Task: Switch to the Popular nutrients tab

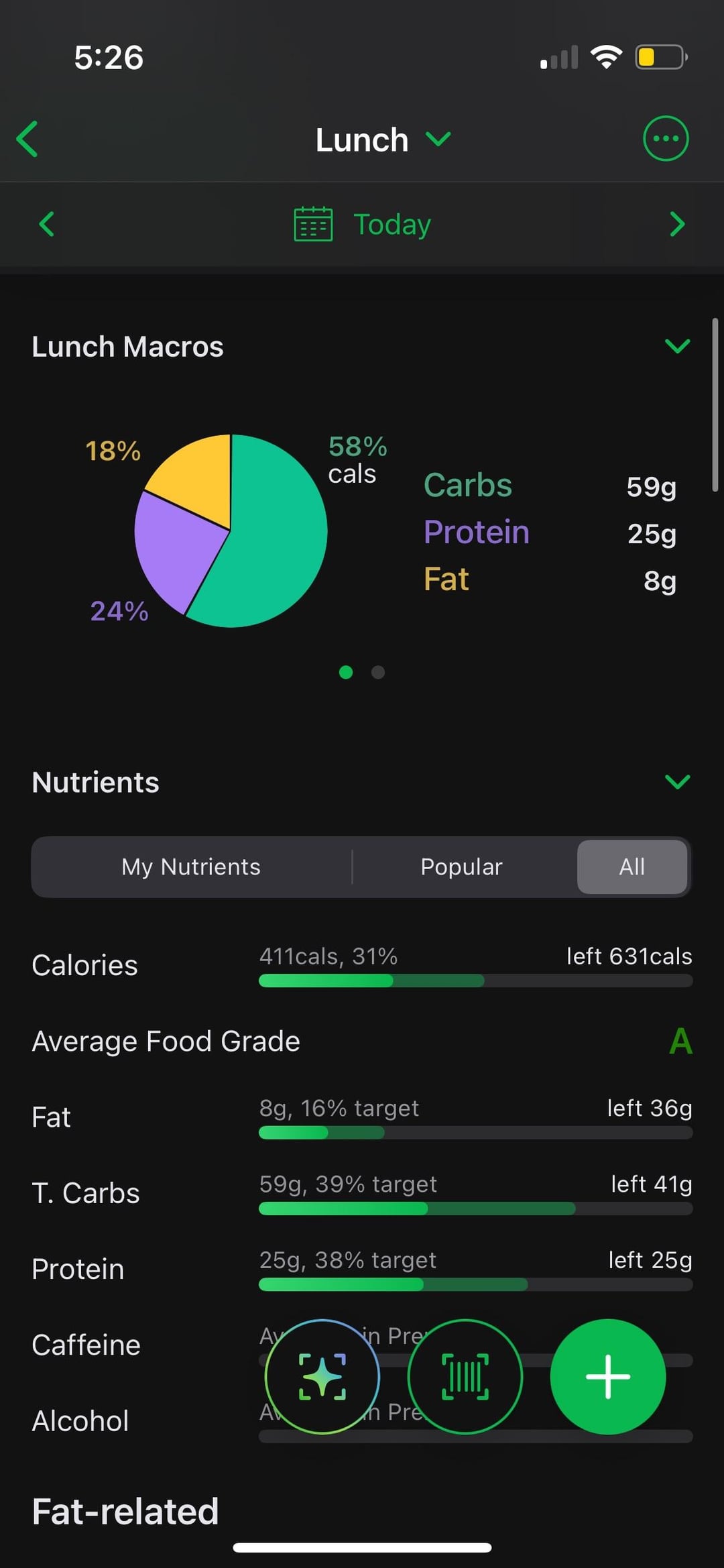Action: point(461,866)
